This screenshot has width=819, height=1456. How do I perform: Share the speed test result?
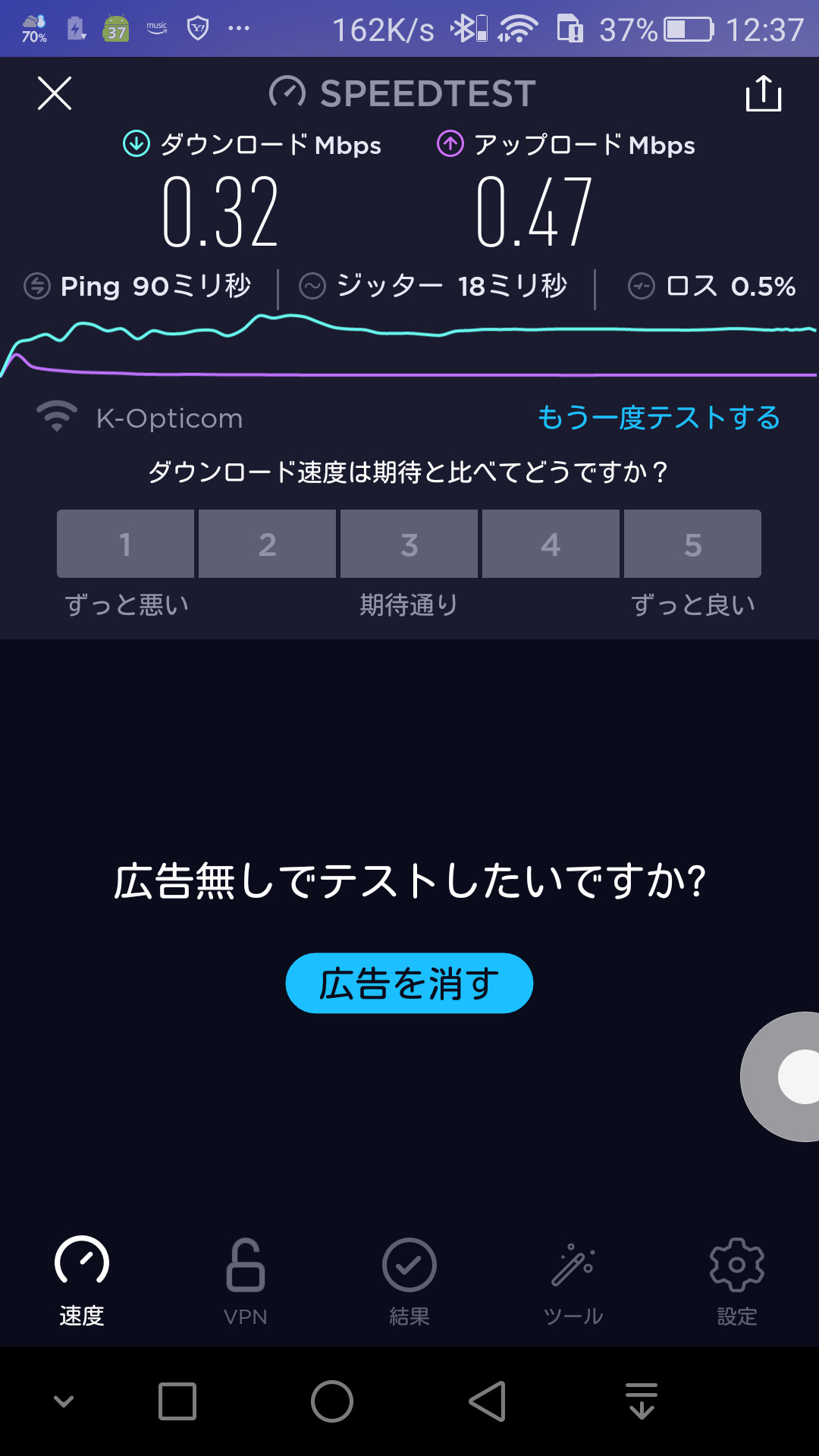[x=763, y=93]
